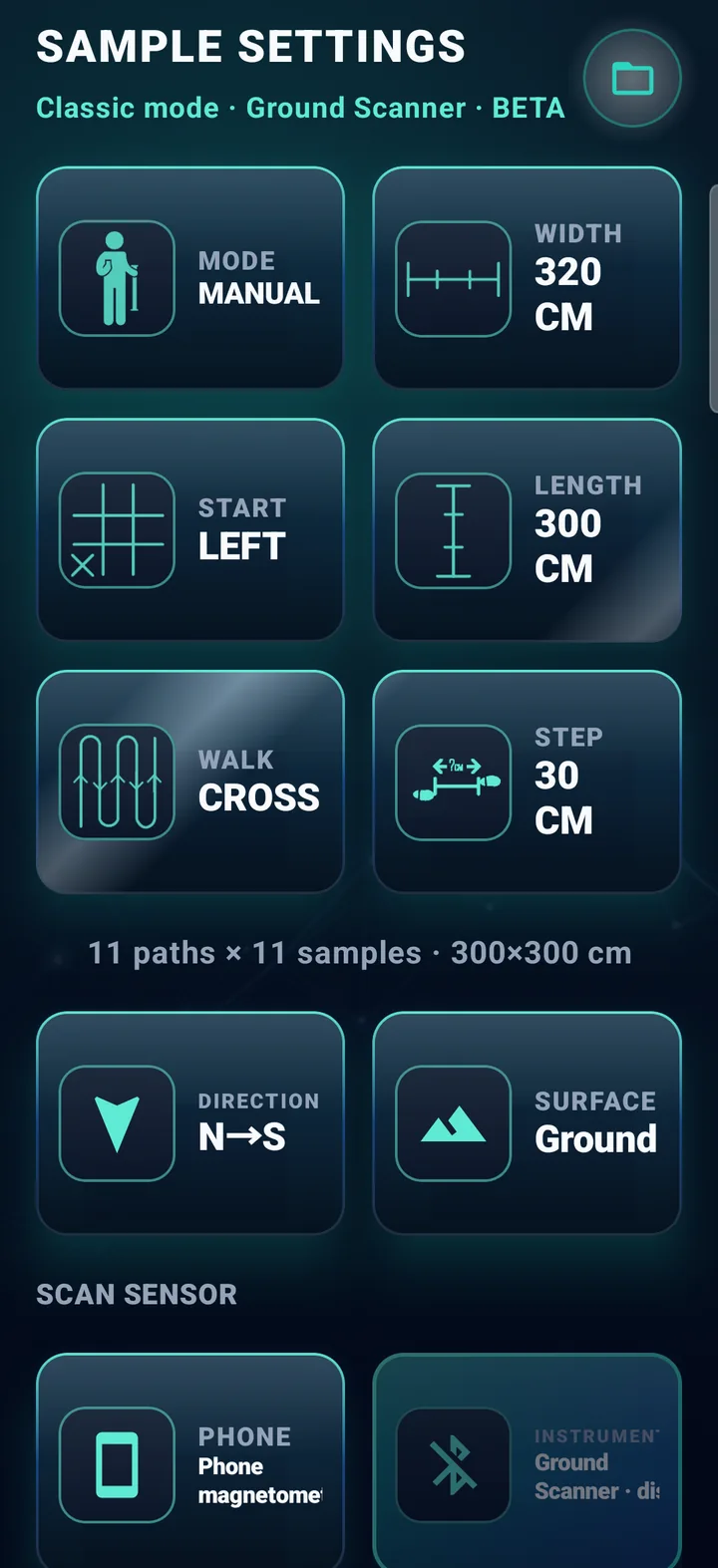Adjust the Step 30 cm setting

pyautogui.click(x=528, y=782)
